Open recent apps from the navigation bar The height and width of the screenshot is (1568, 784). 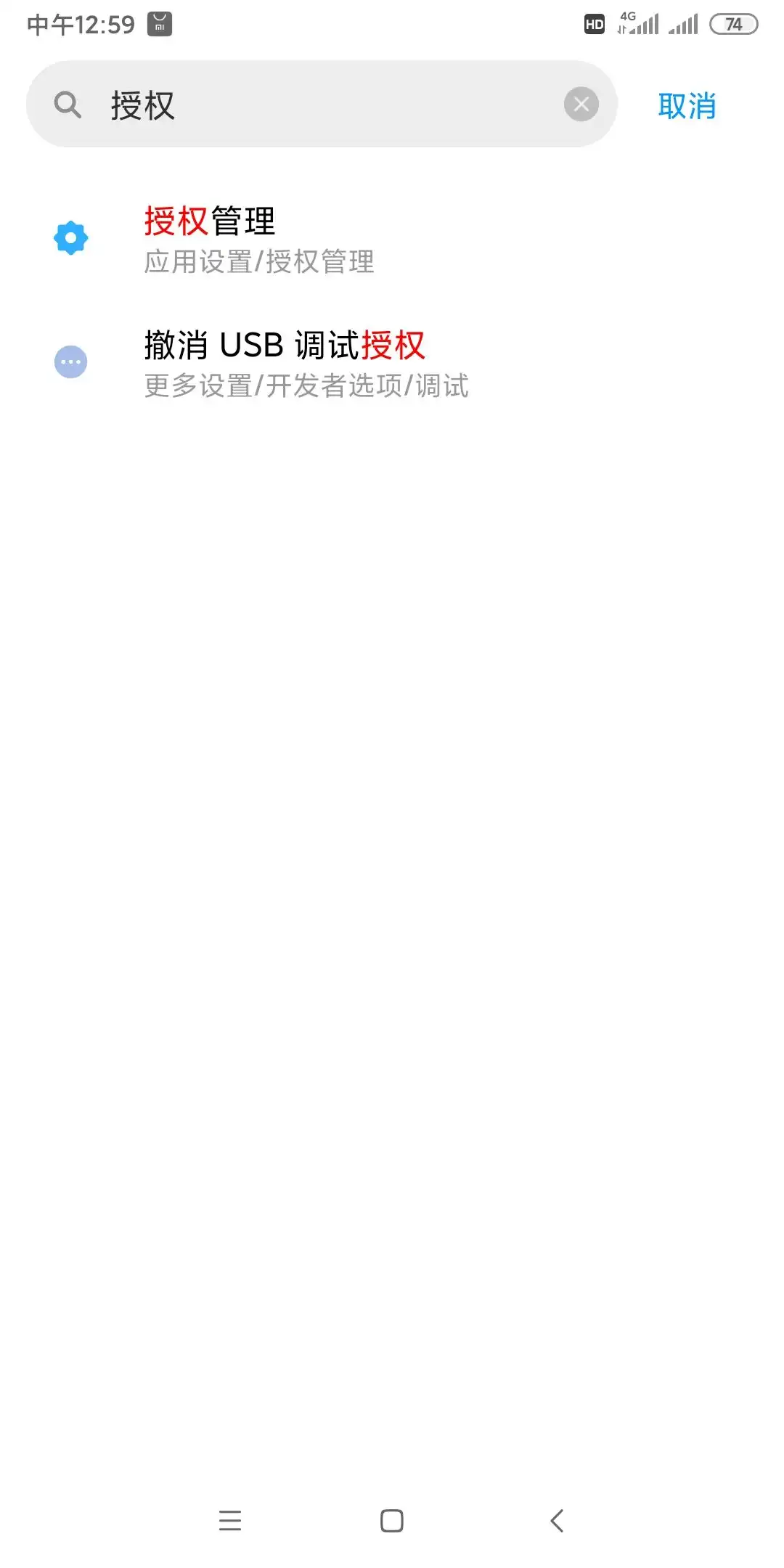[x=229, y=1520]
